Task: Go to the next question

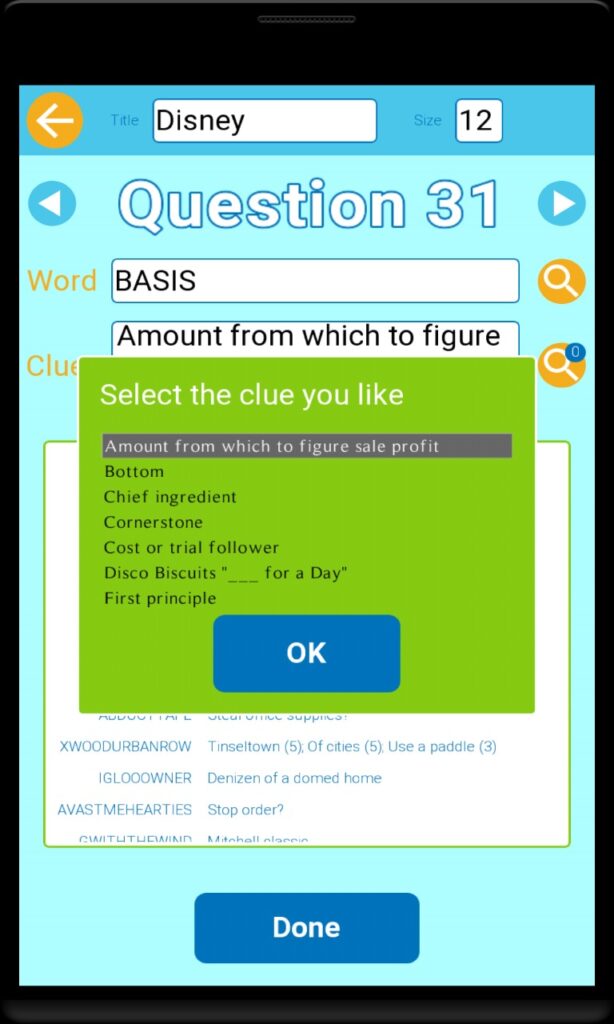Action: 561,204
